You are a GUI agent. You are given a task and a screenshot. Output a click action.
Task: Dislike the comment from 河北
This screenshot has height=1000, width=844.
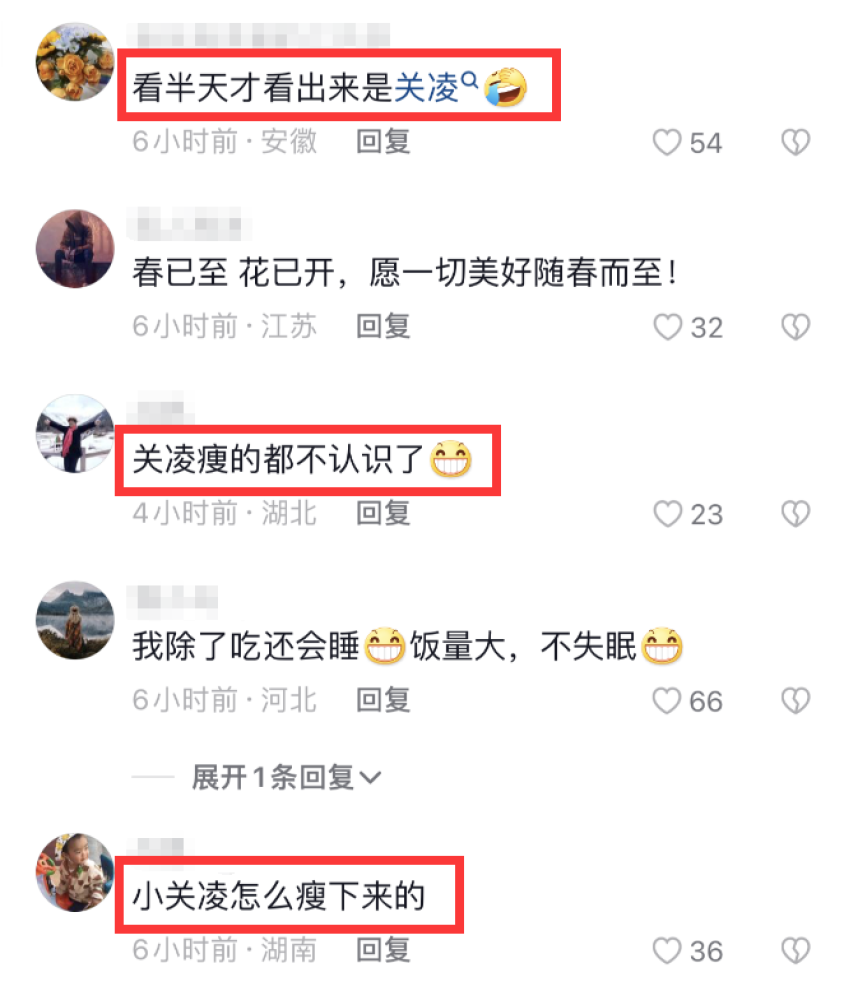795,701
